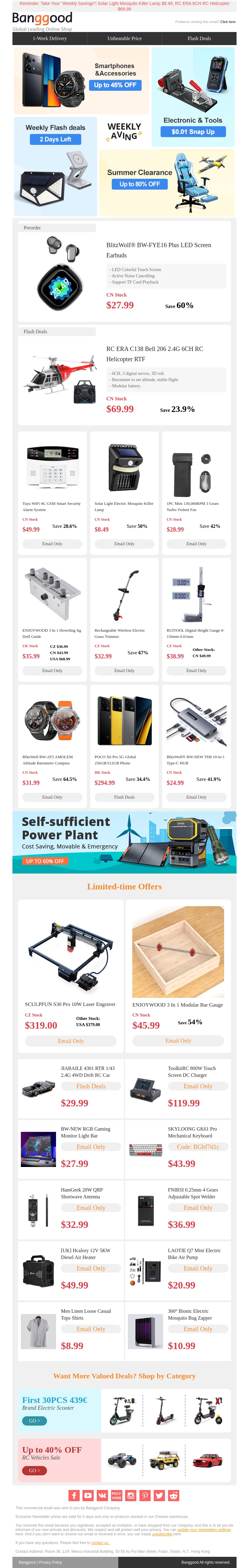The image size is (249, 1568).
Task: Use code button for SKYLOONG GK61 keyboard
Action: click(198, 1147)
